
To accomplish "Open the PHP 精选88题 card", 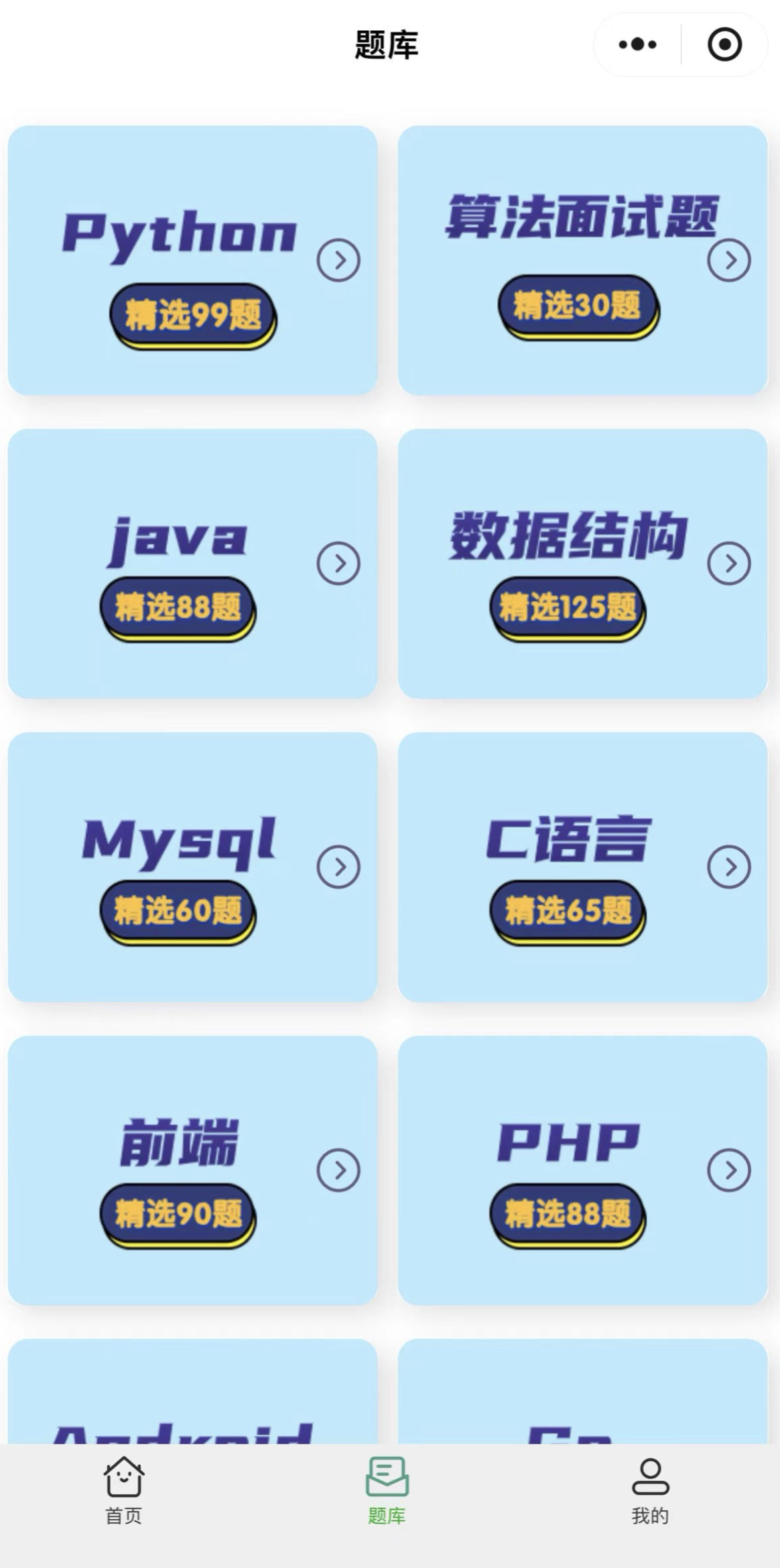I will (582, 1170).
